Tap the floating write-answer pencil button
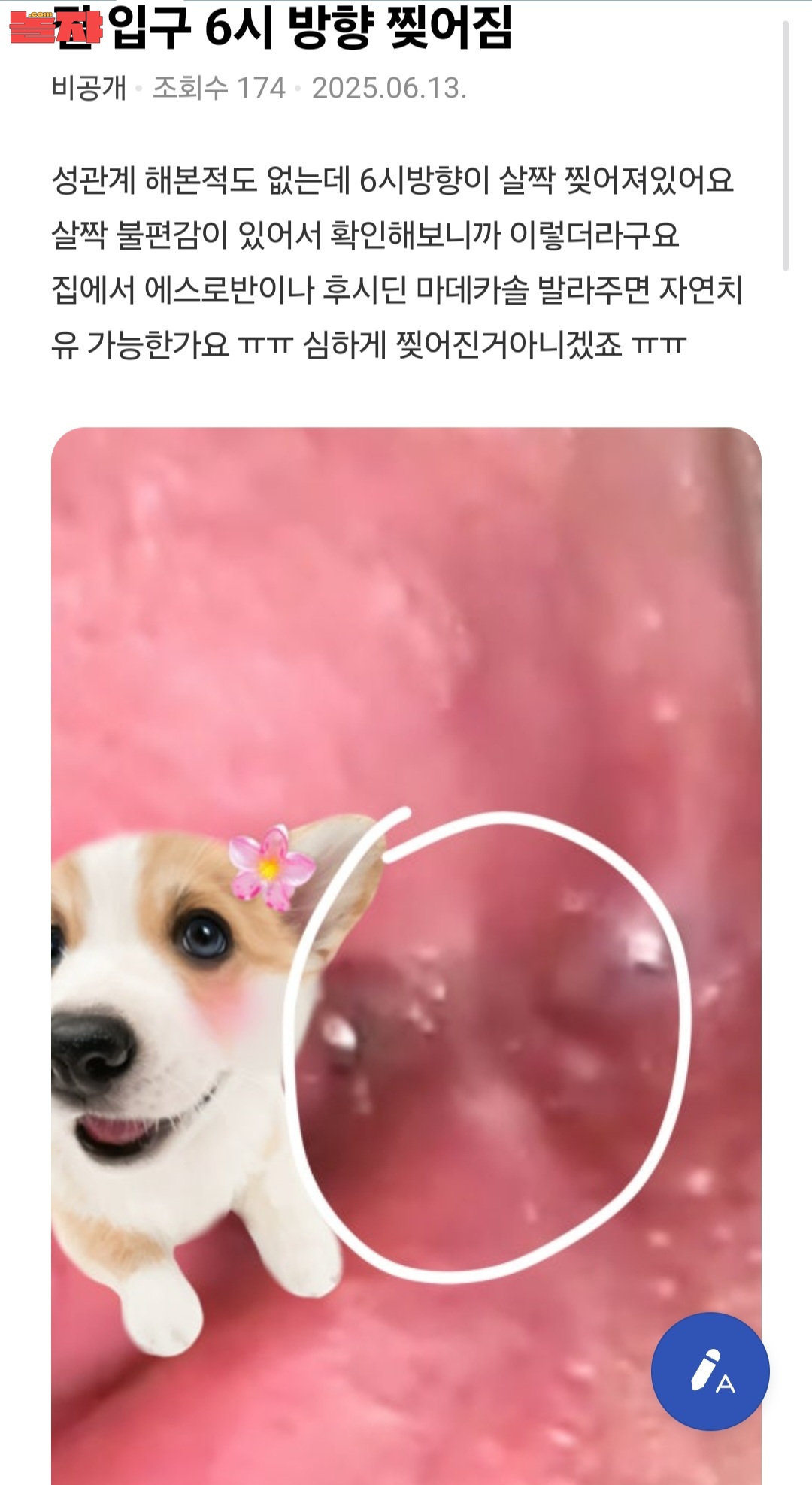Screen dimensions: 812x1485 [x=710, y=1371]
